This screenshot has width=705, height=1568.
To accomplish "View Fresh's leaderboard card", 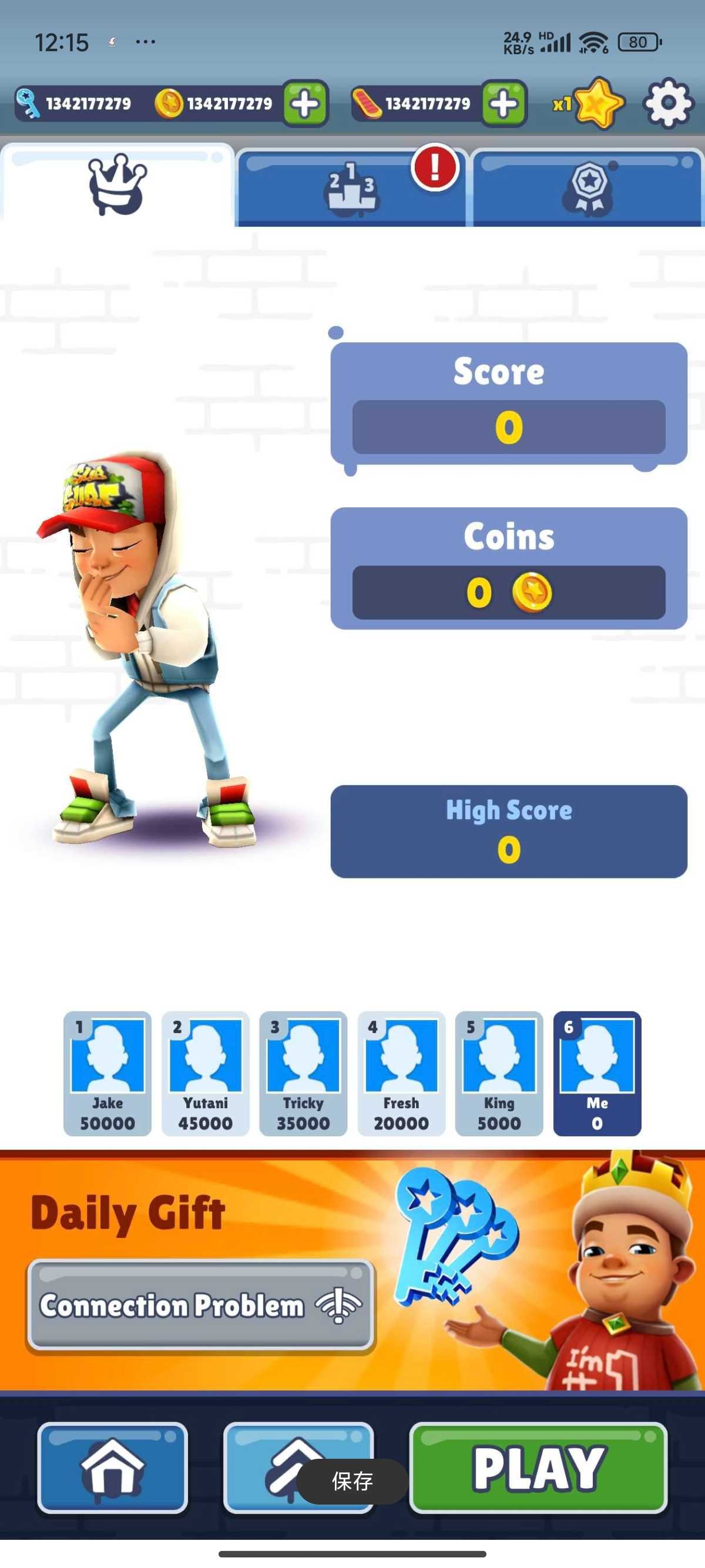I will pos(401,1073).
